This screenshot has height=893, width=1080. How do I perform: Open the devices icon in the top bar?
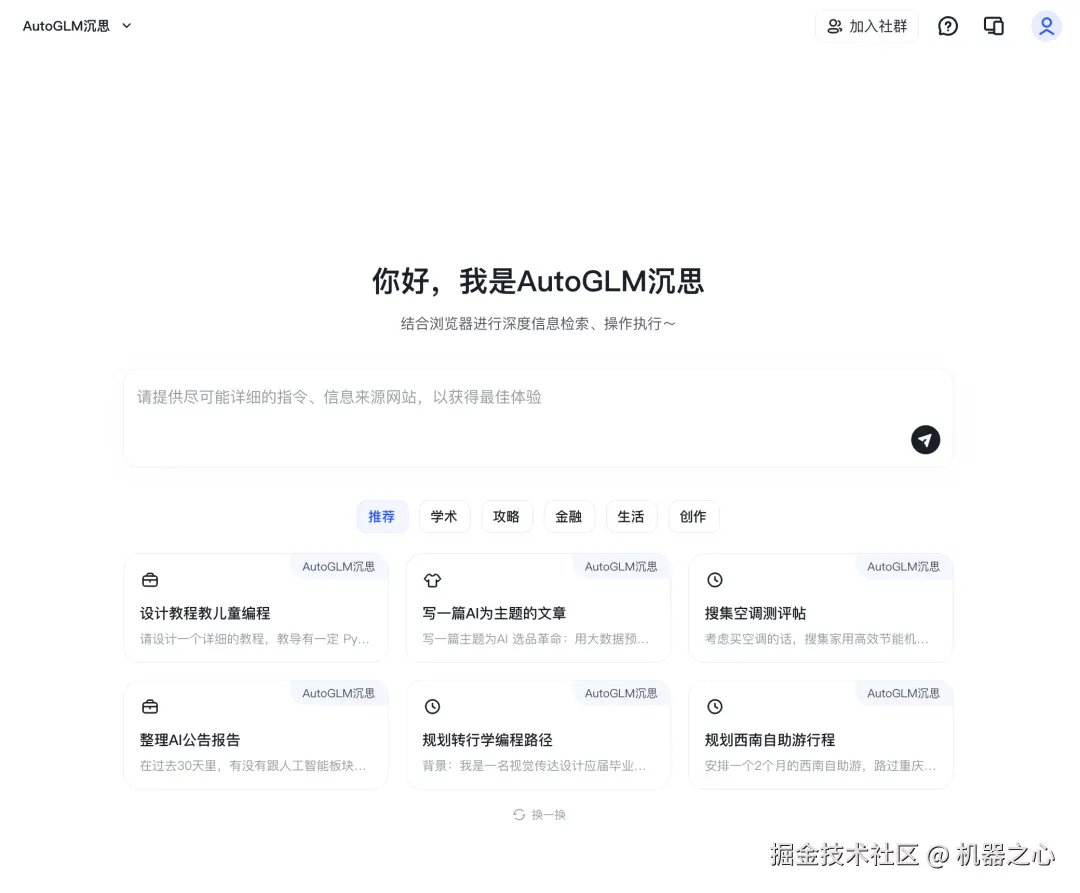coord(994,26)
